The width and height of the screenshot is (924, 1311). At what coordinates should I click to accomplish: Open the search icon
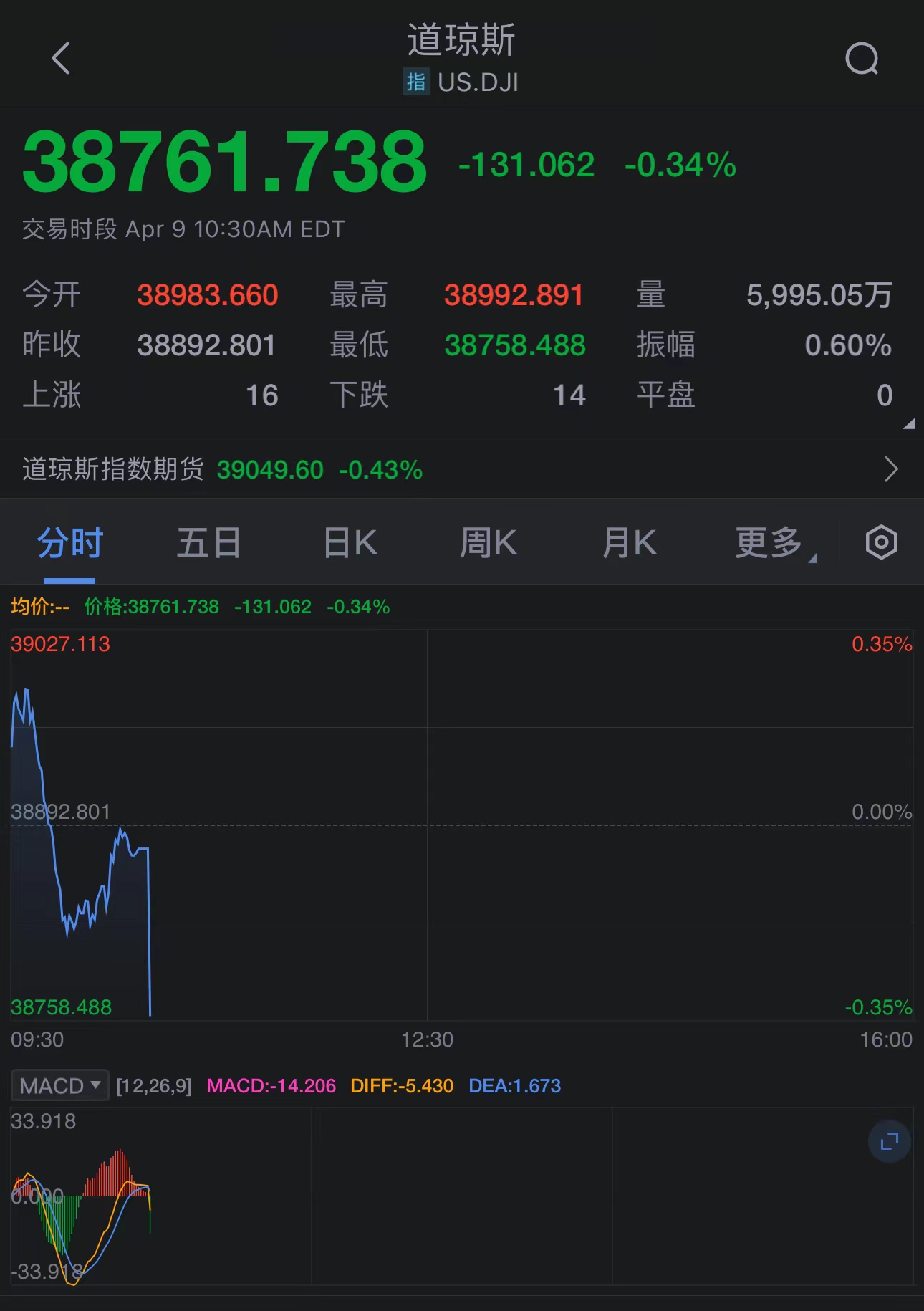click(x=862, y=59)
